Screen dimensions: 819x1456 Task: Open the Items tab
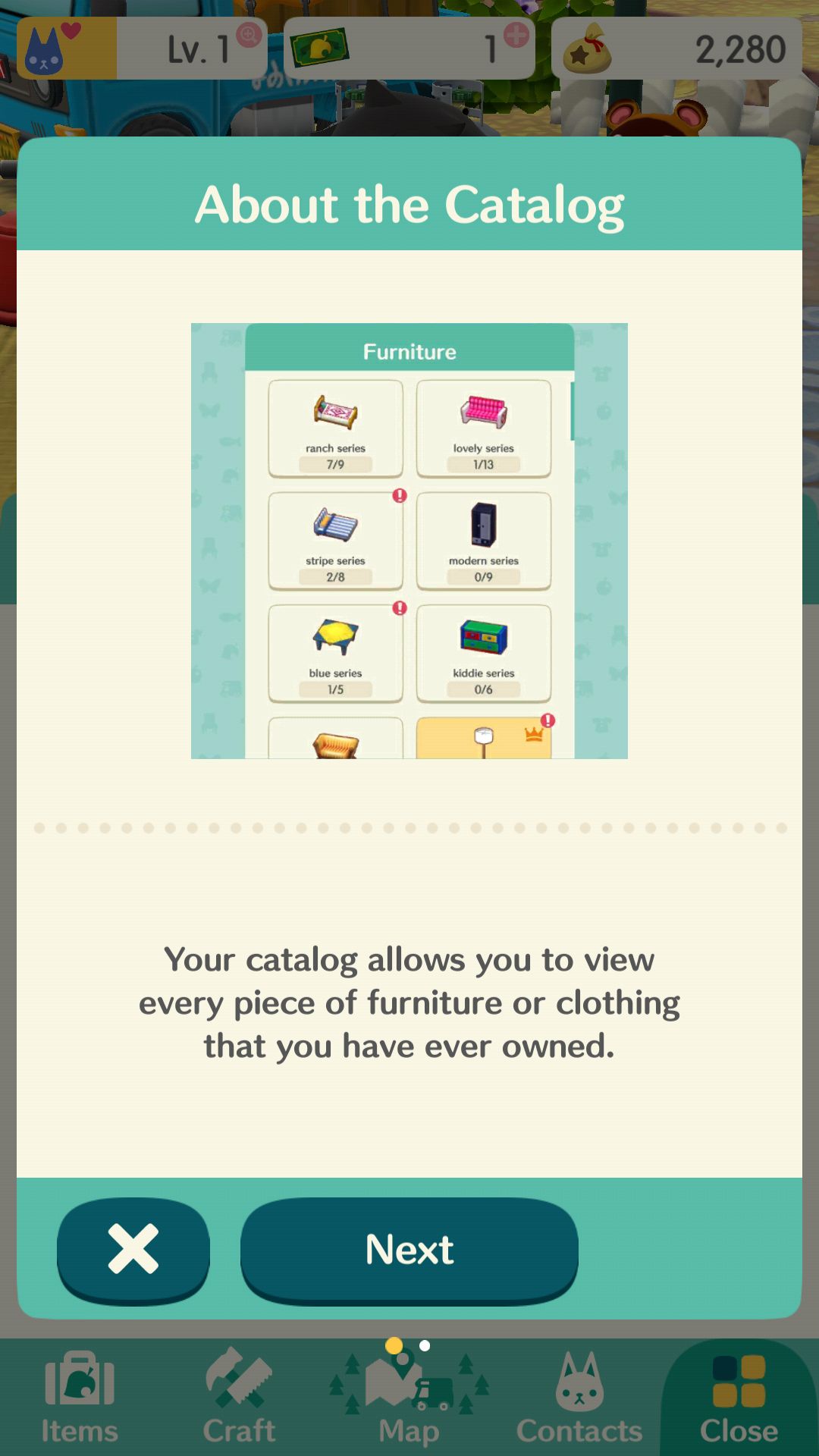tap(80, 1398)
